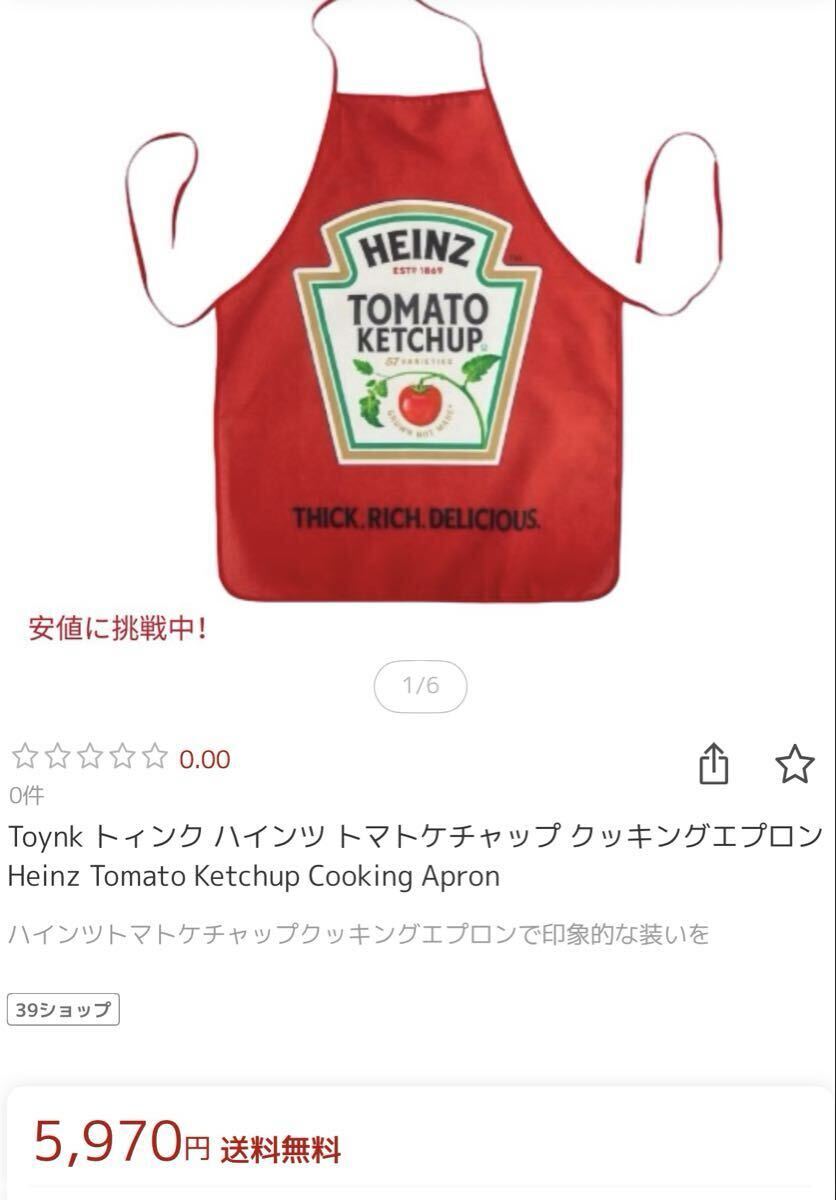836x1200 pixels.
Task: Add the apron to favorites
Action: [x=795, y=764]
